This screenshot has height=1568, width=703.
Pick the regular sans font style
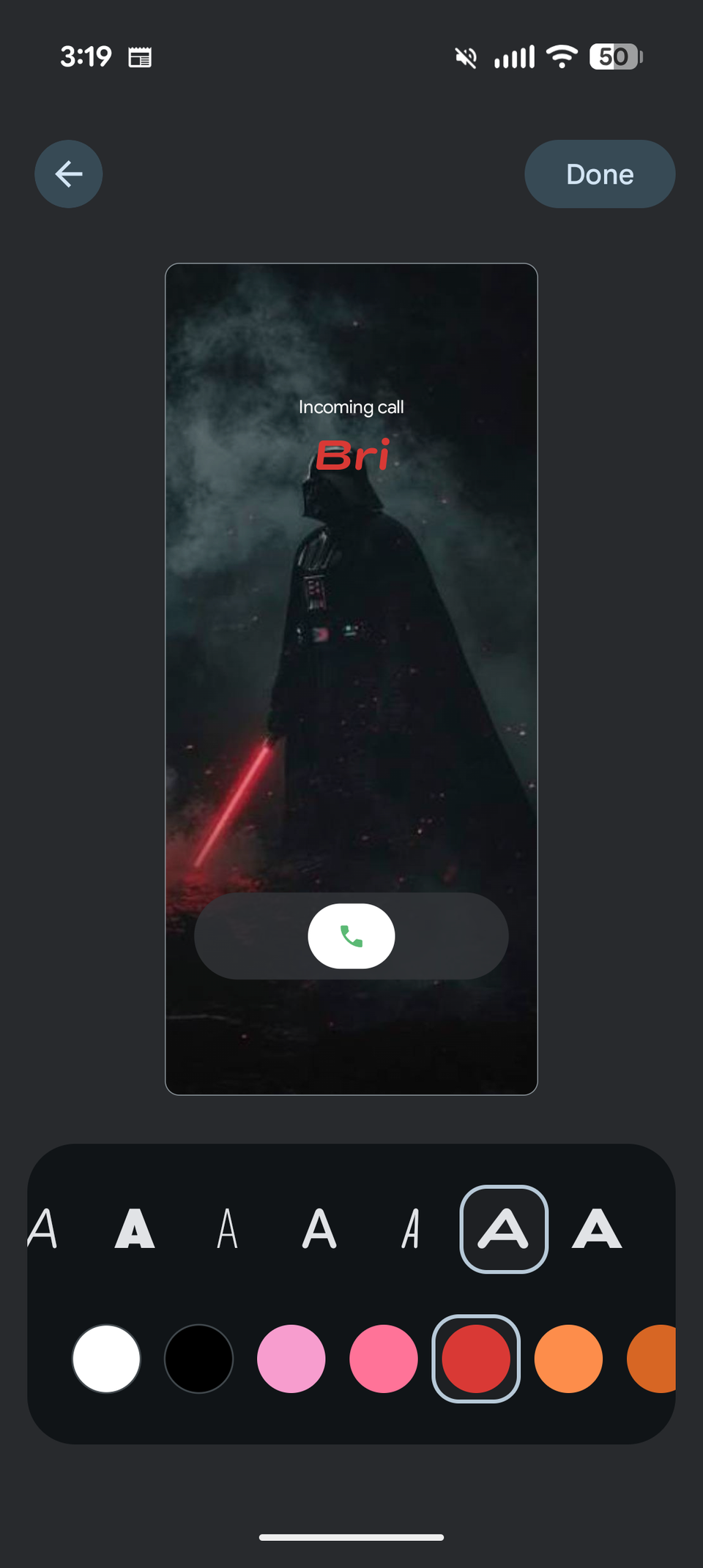click(319, 1229)
